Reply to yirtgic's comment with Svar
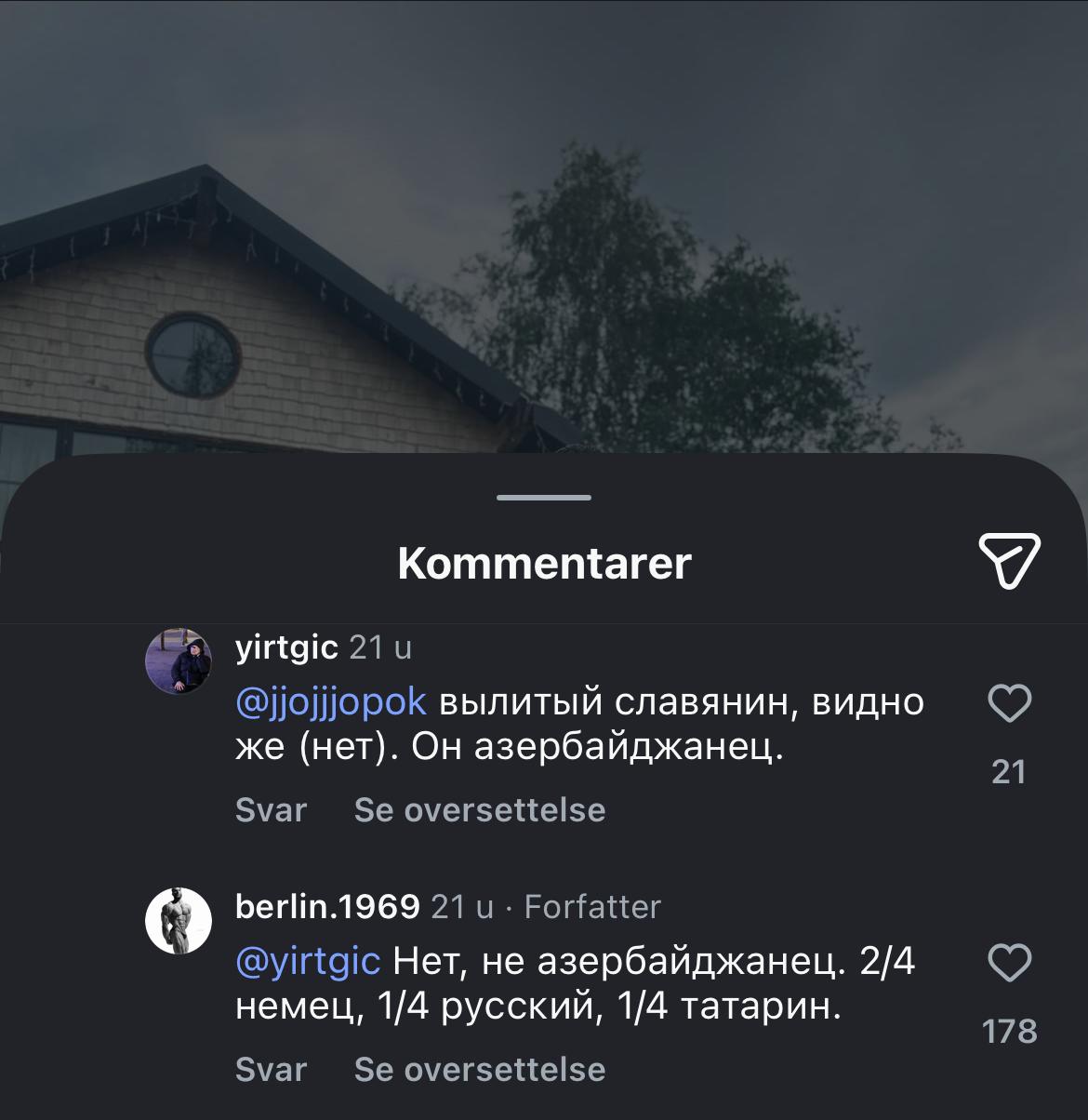The image size is (1088, 1120). coord(271,810)
